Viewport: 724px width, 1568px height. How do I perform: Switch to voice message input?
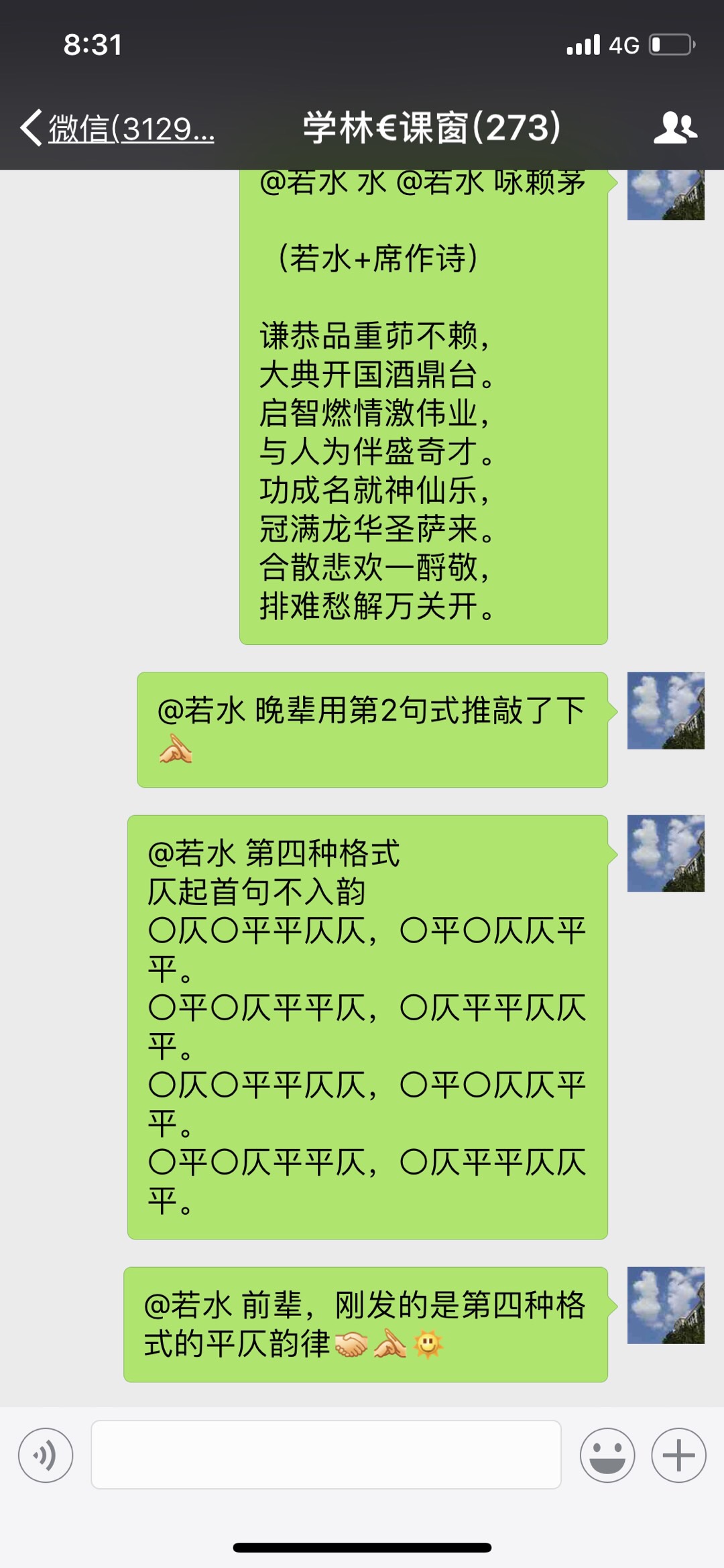click(46, 1455)
